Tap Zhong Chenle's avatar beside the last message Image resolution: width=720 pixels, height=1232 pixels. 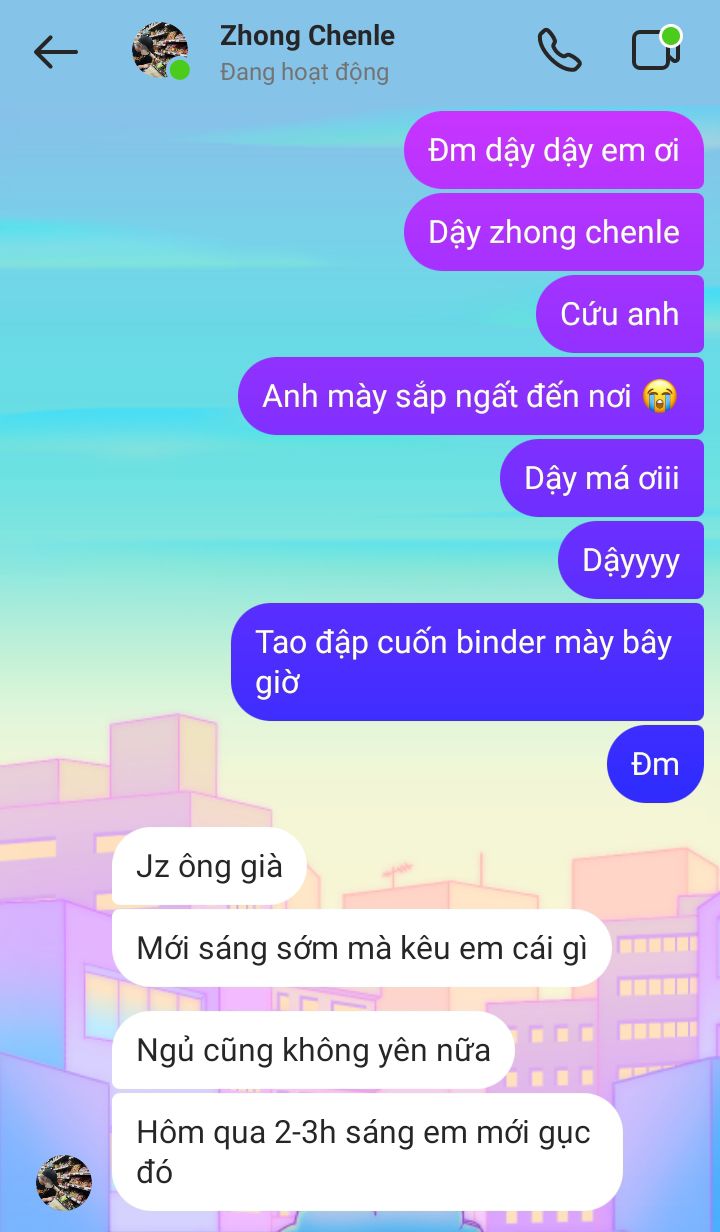pyautogui.click(x=64, y=1182)
